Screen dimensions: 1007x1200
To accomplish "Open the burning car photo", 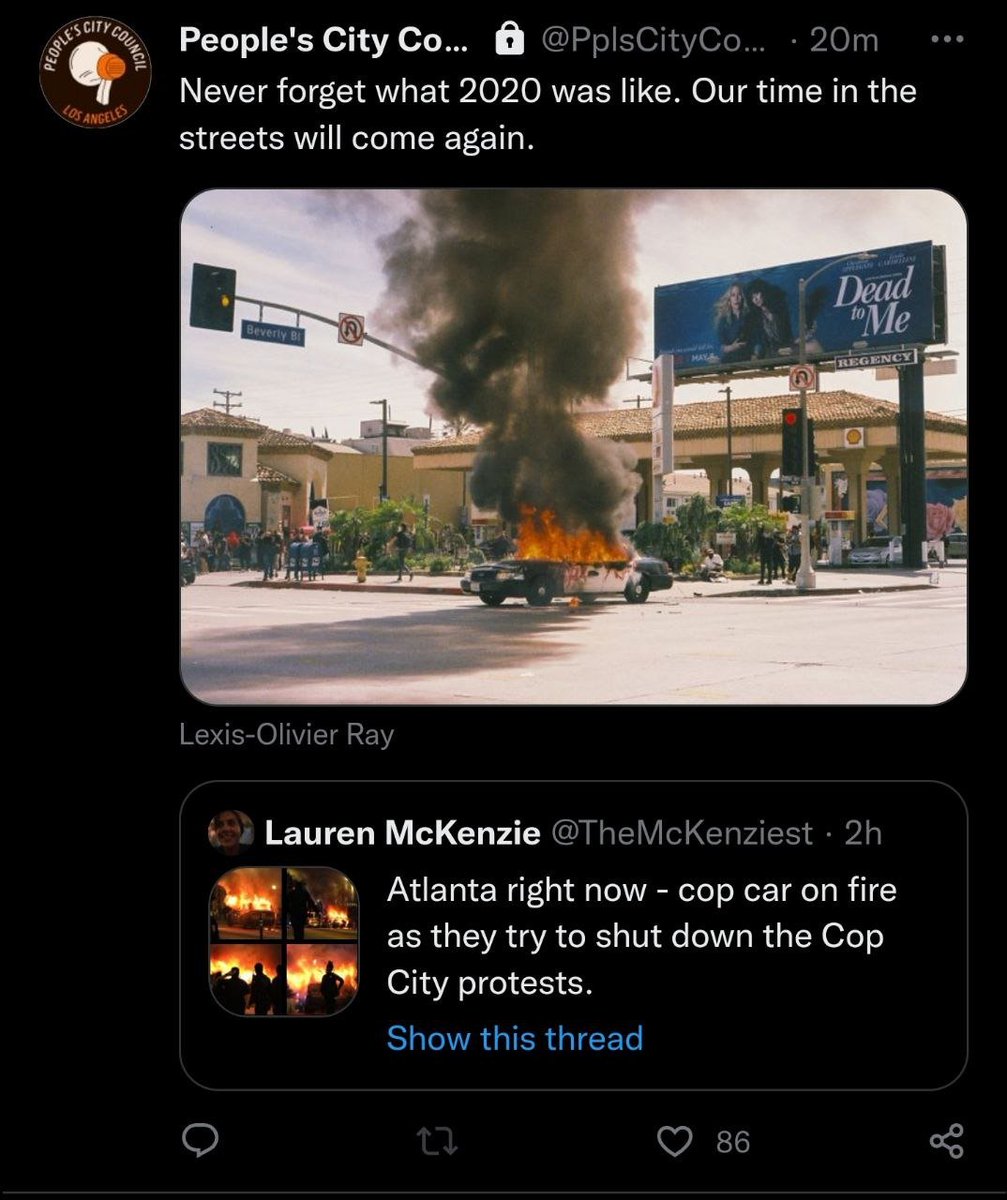I will pyautogui.click(x=573, y=446).
